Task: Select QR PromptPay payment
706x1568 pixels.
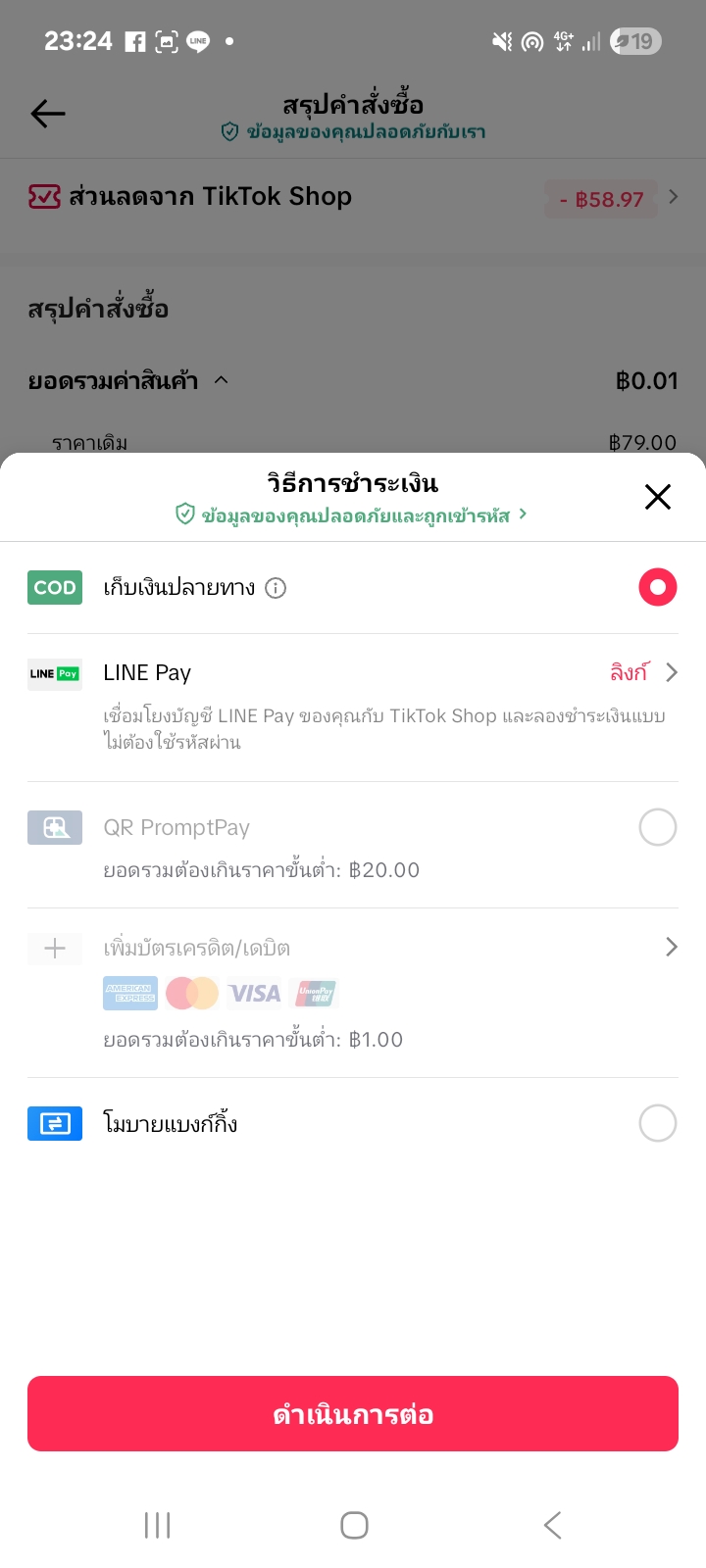Action: pyautogui.click(x=657, y=827)
